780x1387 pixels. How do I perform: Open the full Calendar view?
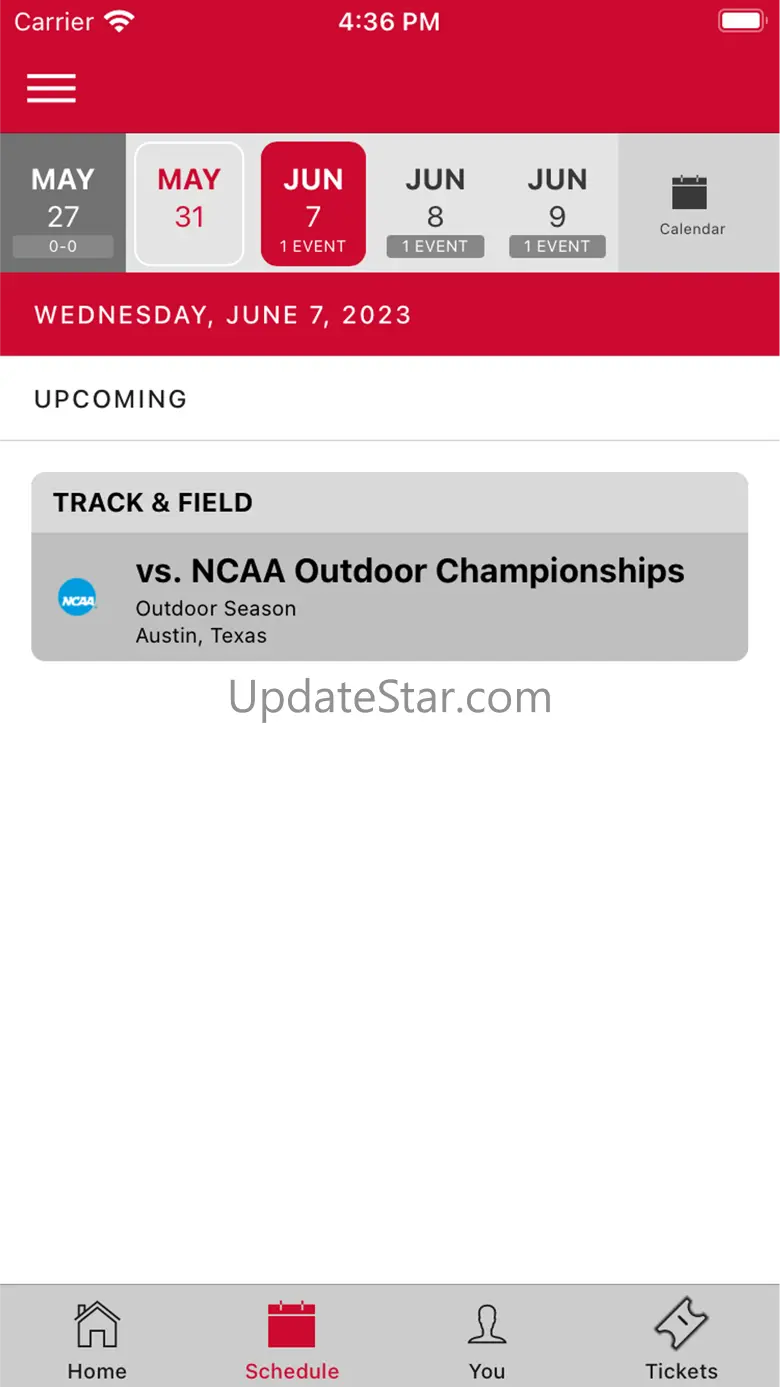(x=691, y=204)
